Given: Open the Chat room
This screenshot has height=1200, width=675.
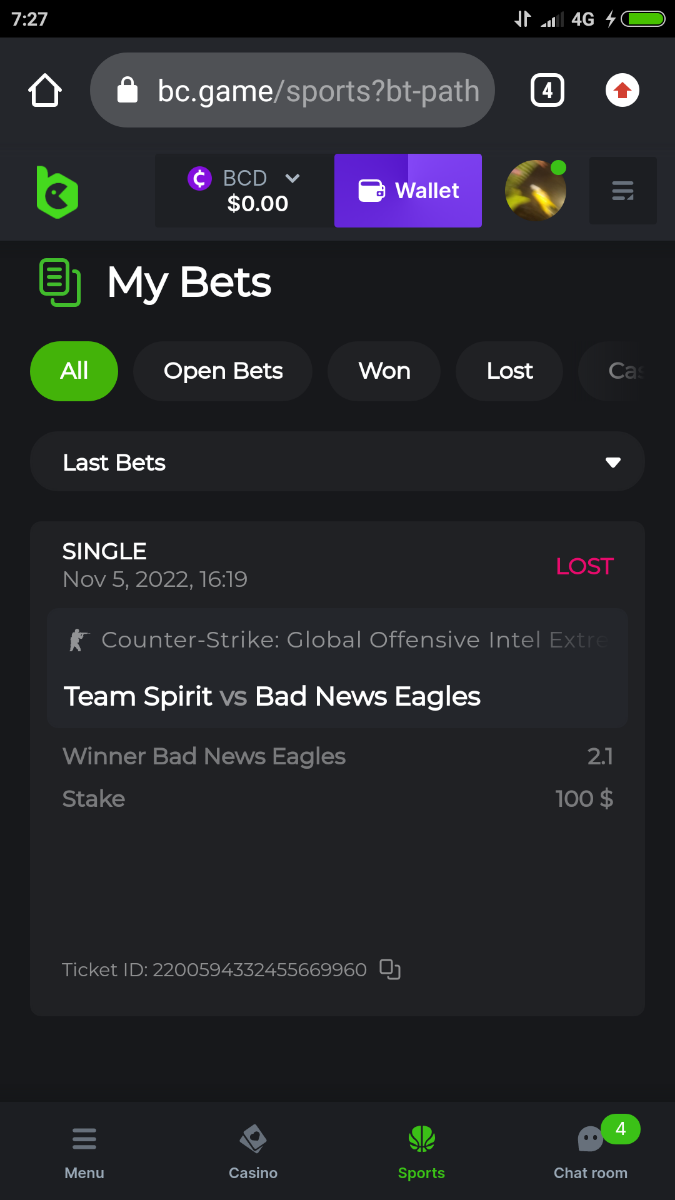Looking at the screenshot, I should tap(591, 1152).
